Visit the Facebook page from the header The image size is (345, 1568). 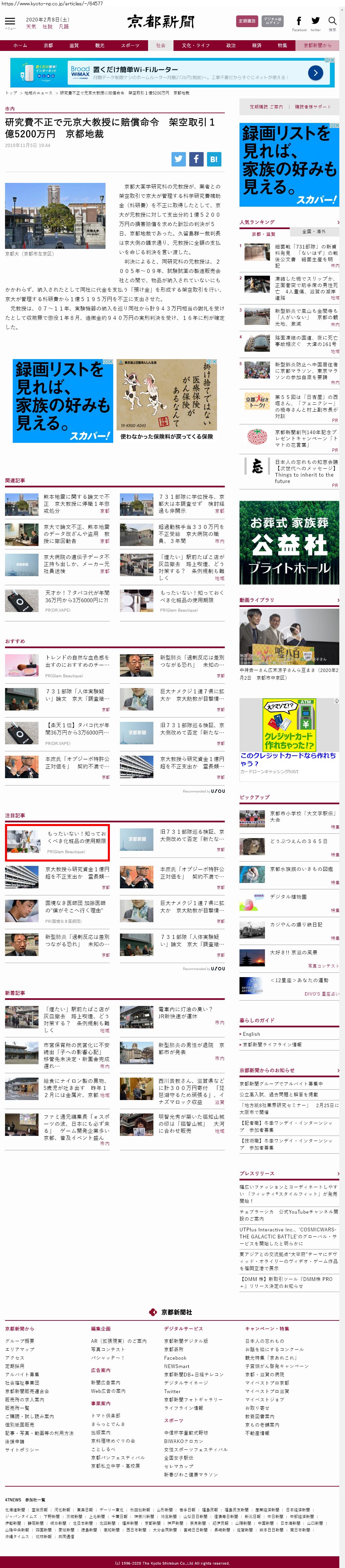coord(299,22)
